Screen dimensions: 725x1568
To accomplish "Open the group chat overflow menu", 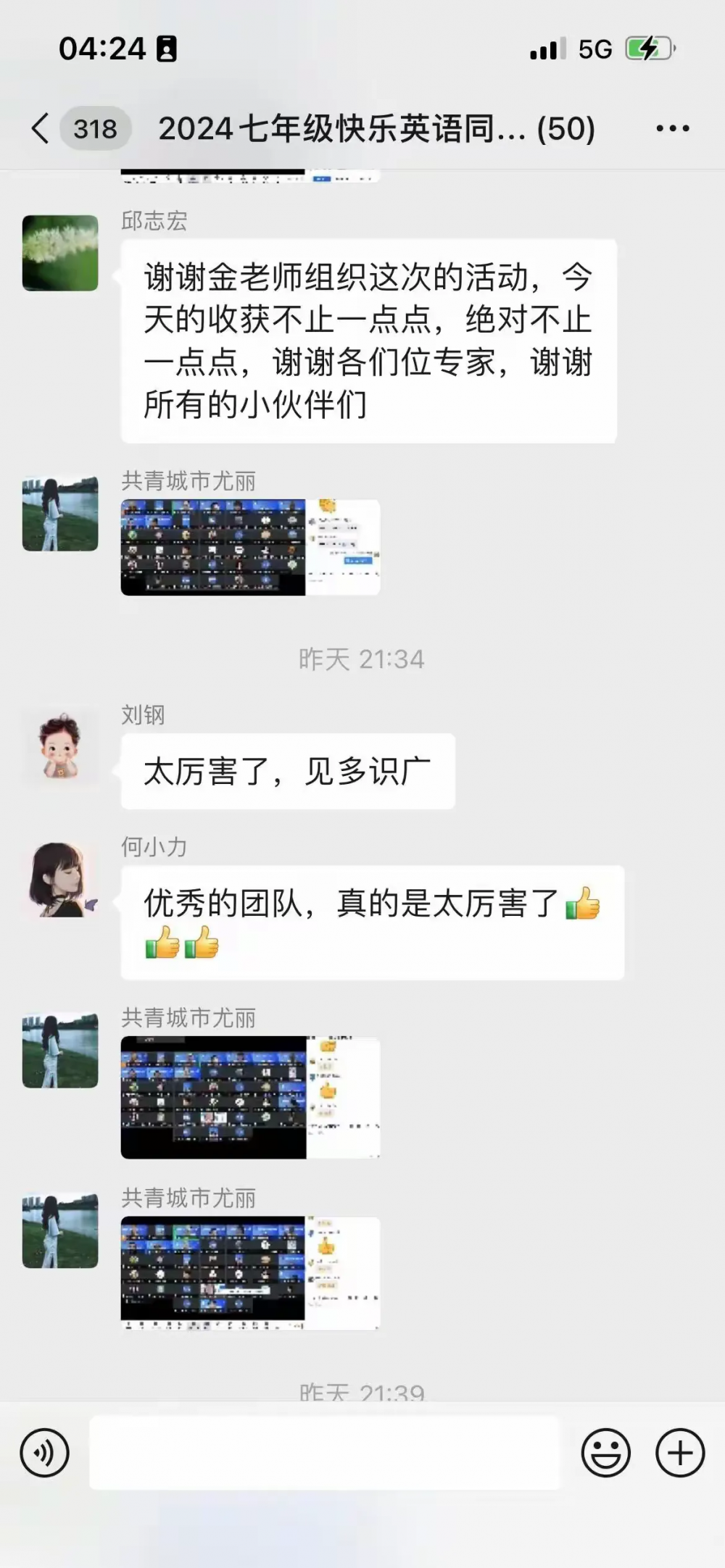I will pyautogui.click(x=672, y=129).
